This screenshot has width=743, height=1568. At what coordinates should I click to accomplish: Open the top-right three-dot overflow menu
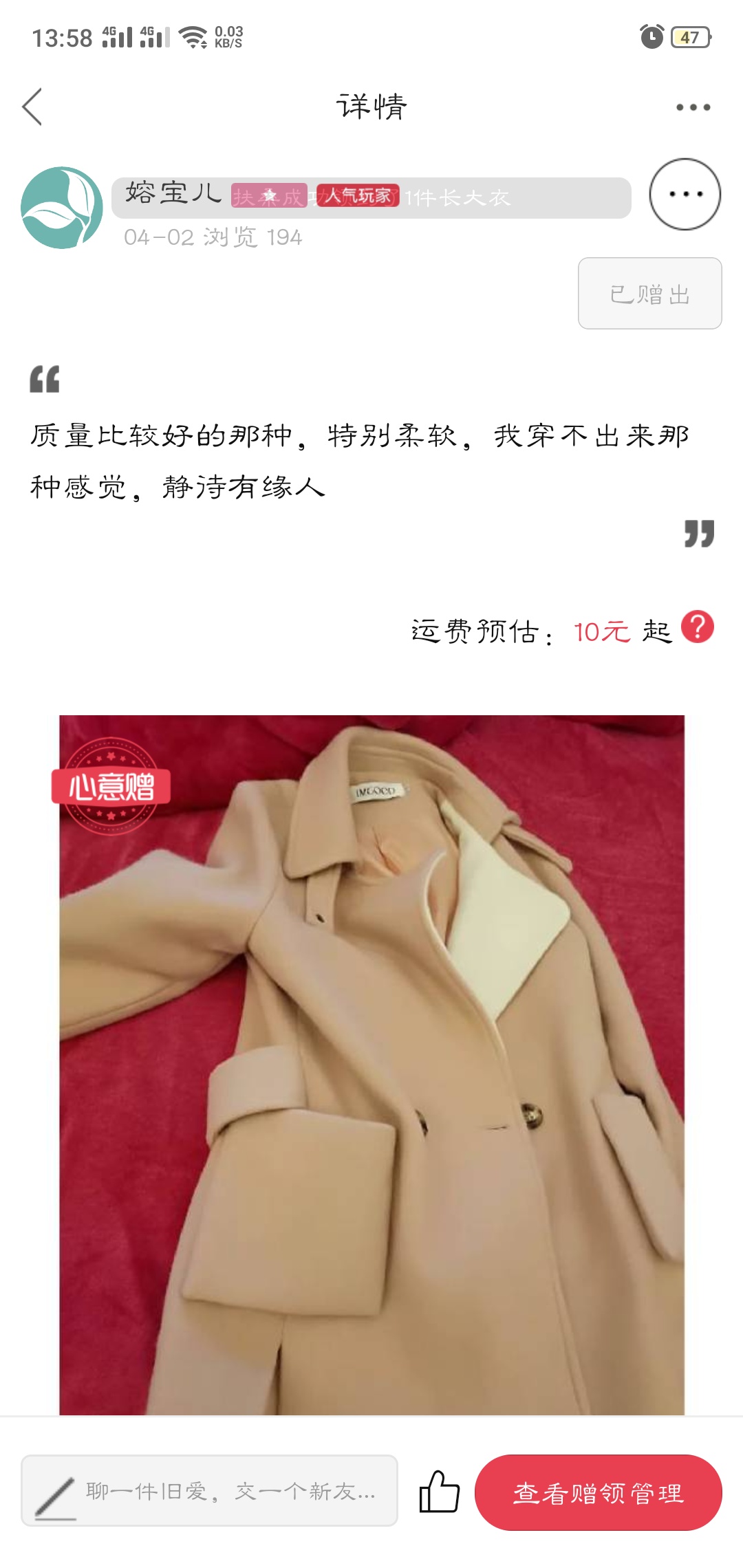693,107
